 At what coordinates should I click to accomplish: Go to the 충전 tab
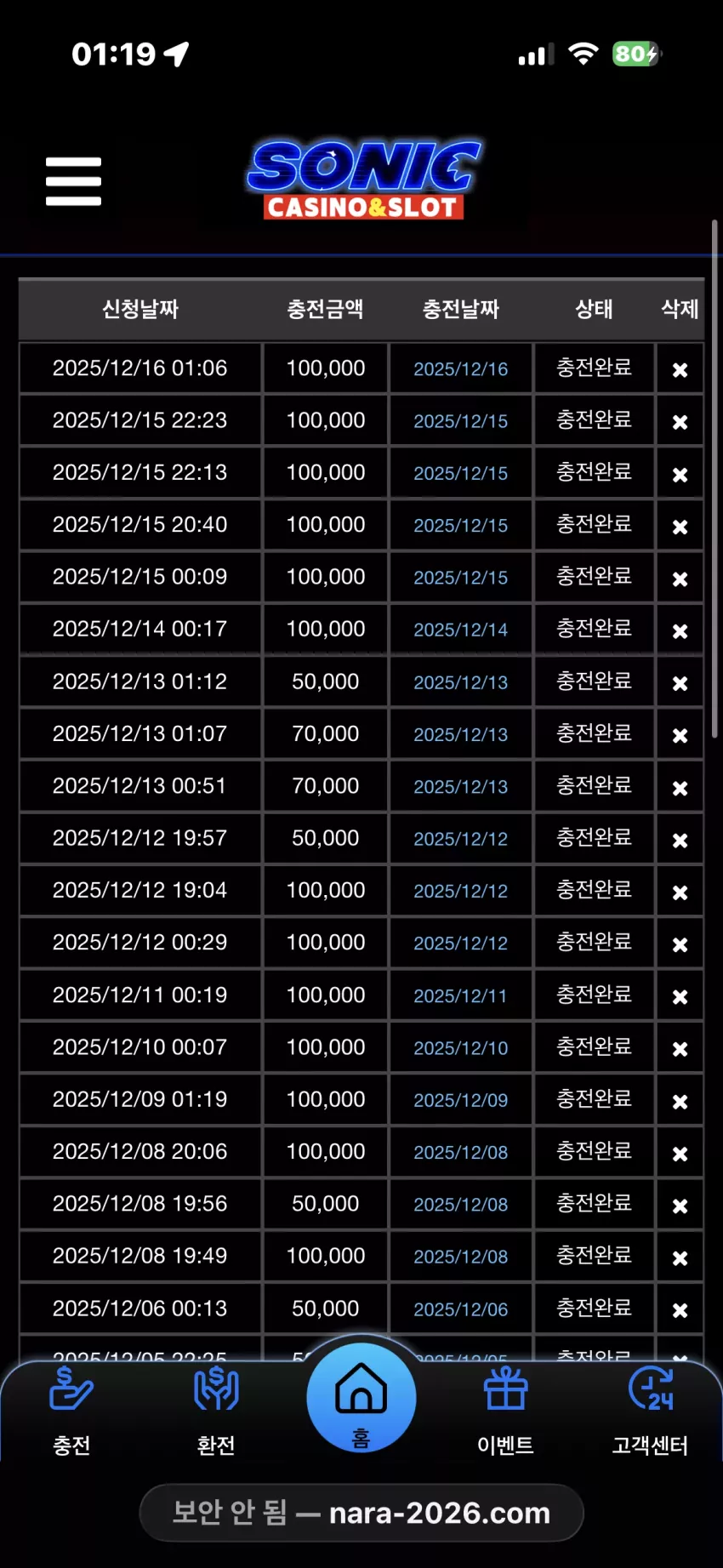[x=71, y=1411]
